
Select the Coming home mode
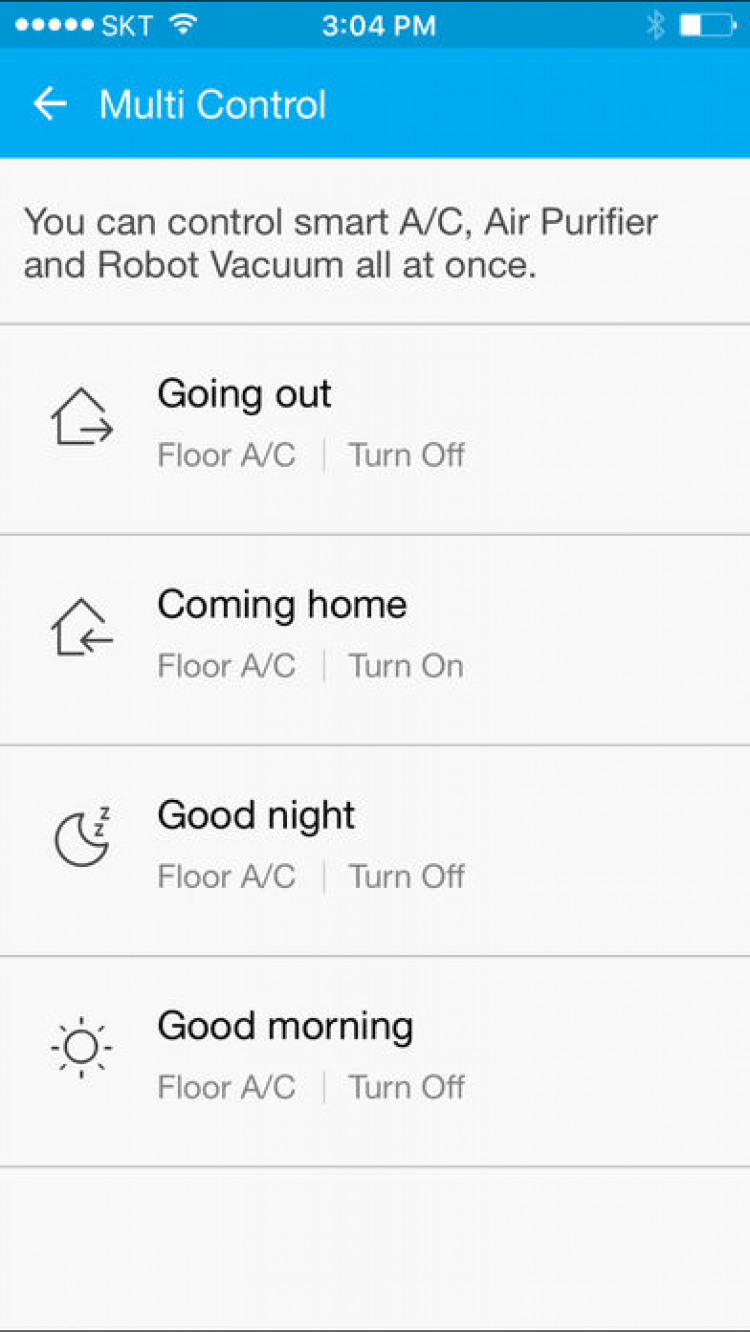[374, 638]
